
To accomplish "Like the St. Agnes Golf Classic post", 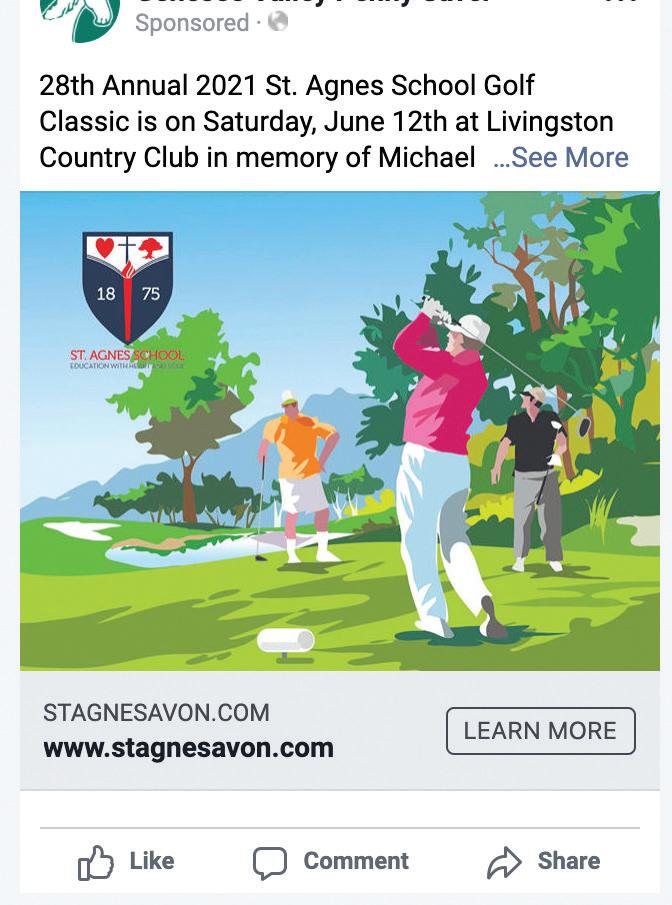I will coord(126,861).
